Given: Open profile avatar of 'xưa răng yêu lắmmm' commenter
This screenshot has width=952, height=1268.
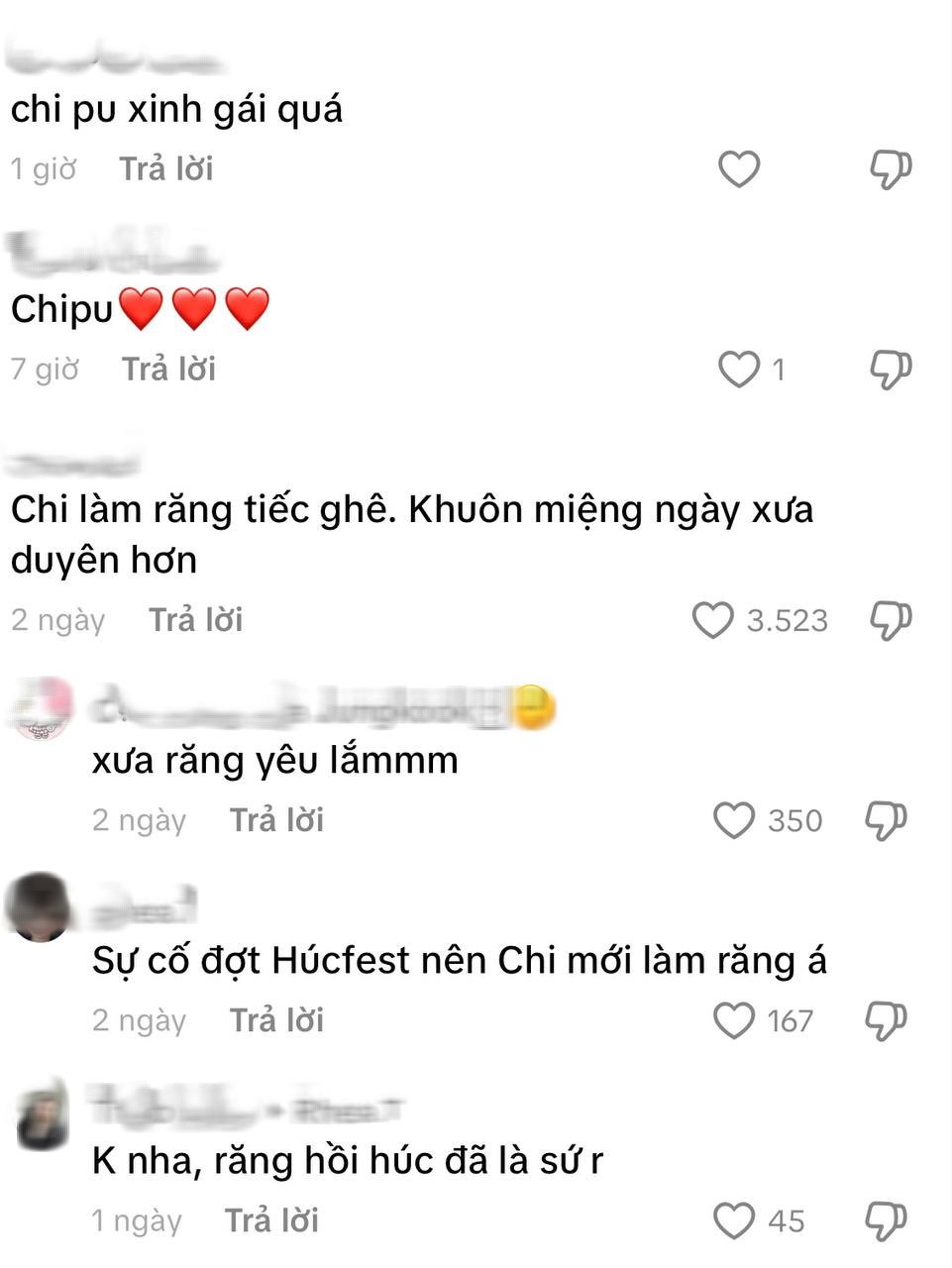Looking at the screenshot, I should [42, 709].
